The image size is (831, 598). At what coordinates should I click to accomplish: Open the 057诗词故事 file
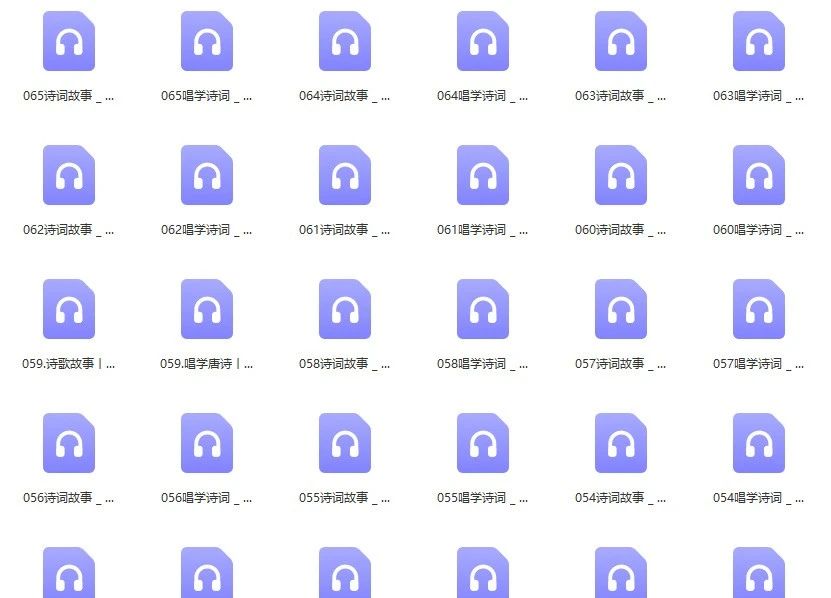[621, 310]
